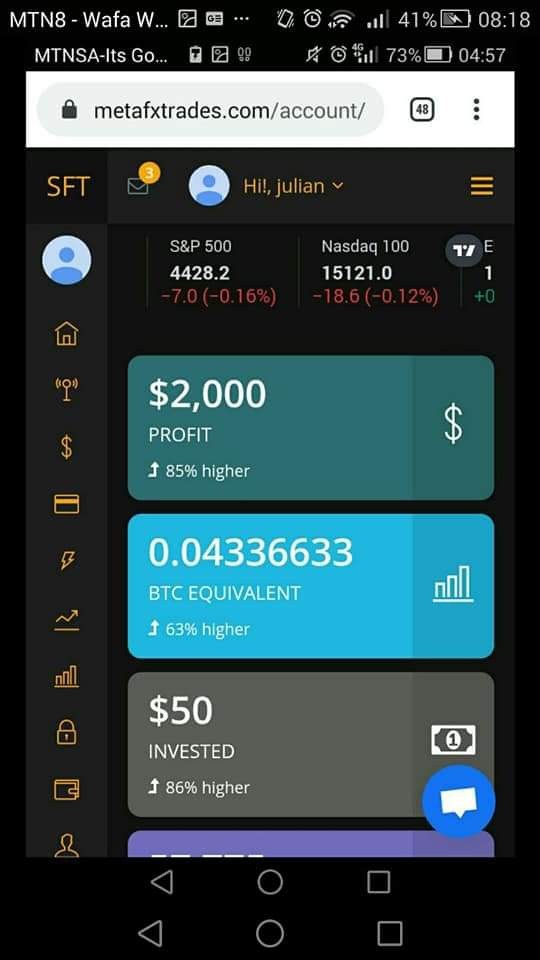Go to the home icon in sidebar
Screen dimensions: 540x960
tap(67, 334)
